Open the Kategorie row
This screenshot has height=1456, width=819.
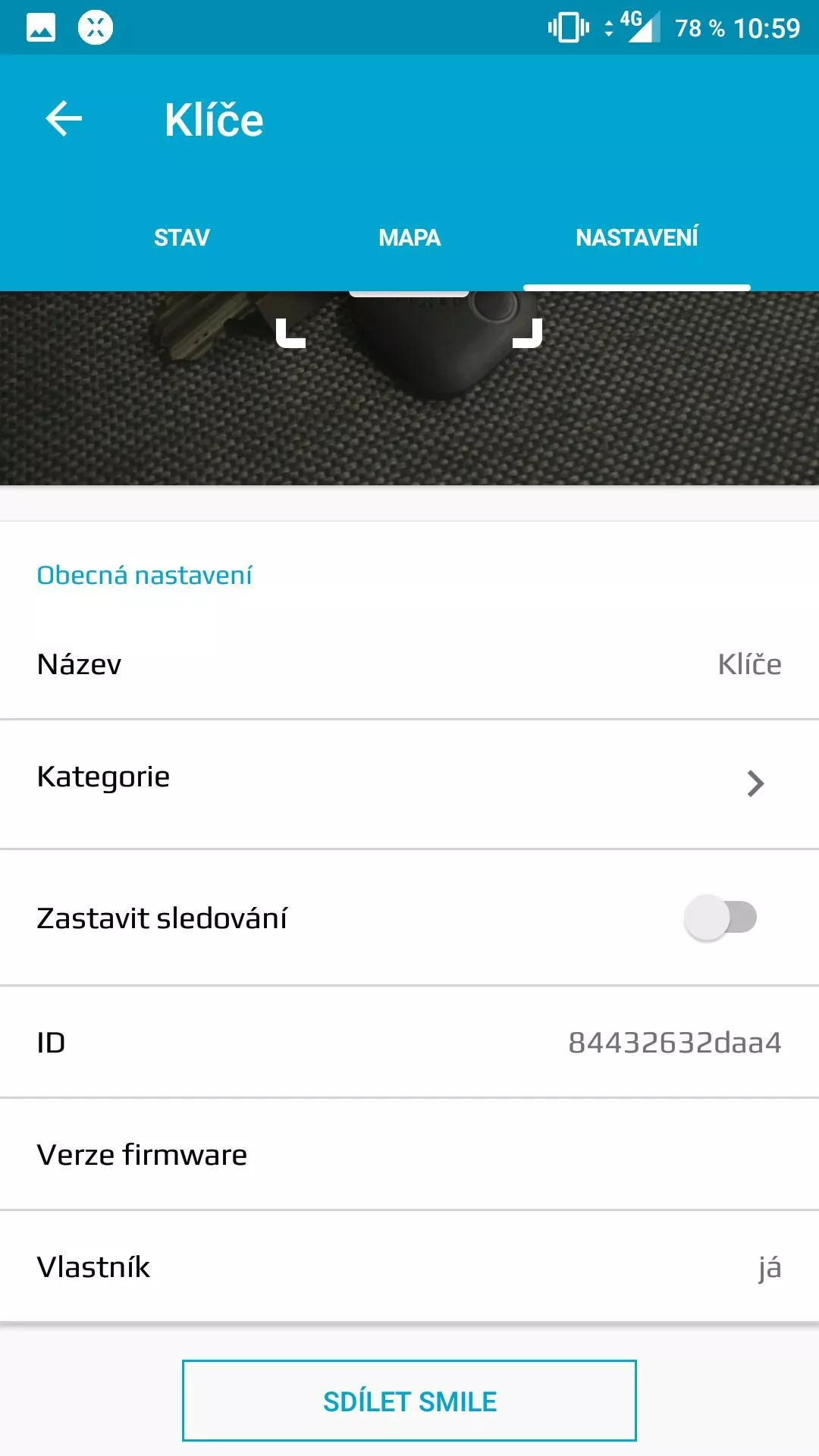pyautogui.click(x=409, y=784)
